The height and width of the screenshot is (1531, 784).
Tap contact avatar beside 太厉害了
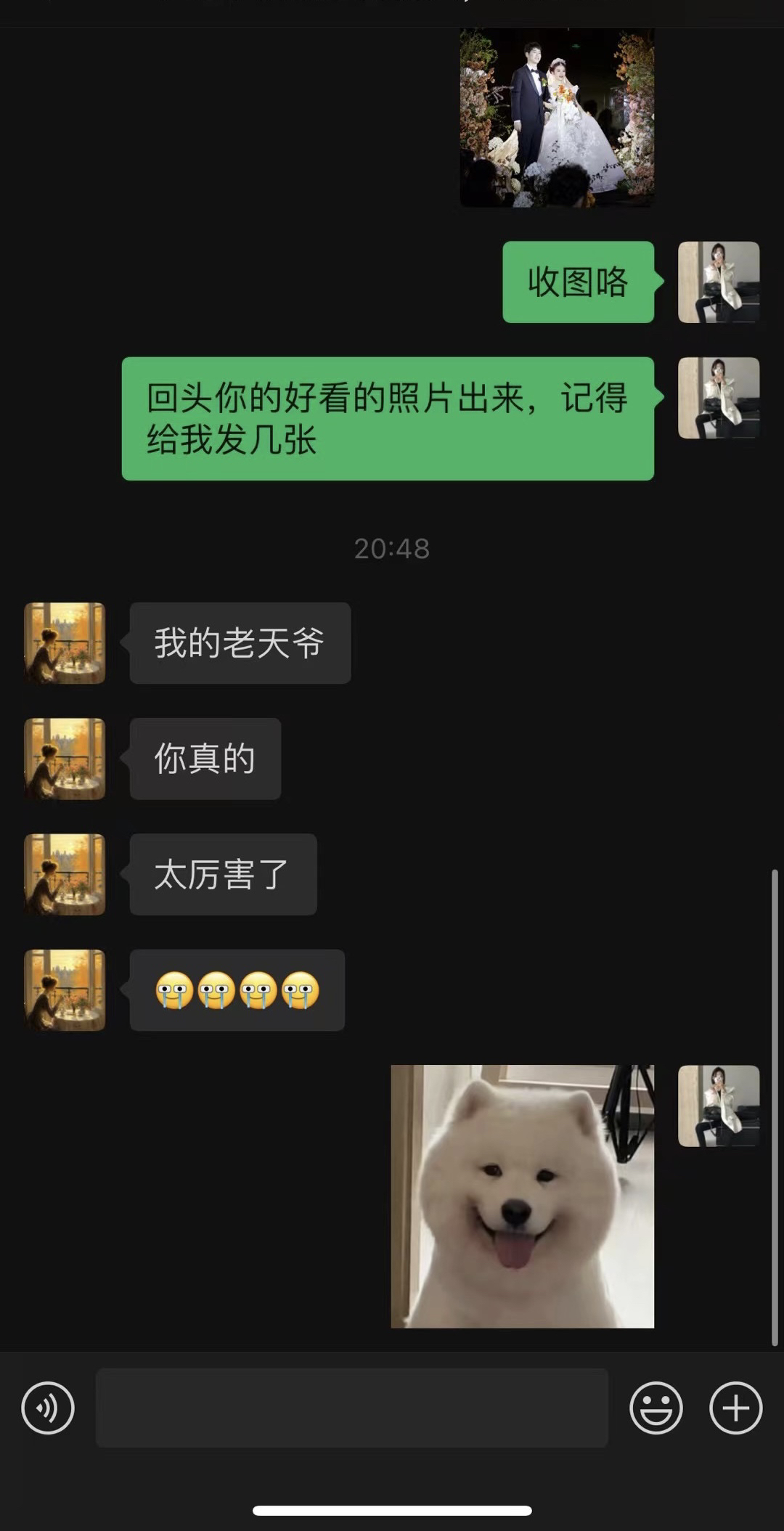(65, 874)
